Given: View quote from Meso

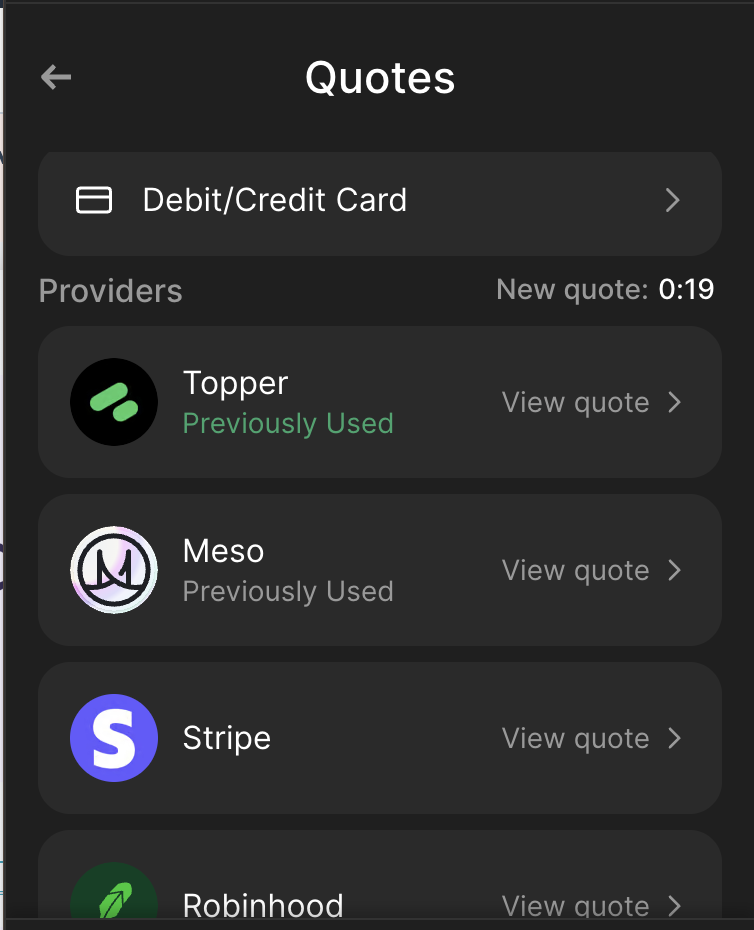Looking at the screenshot, I should coord(590,571).
